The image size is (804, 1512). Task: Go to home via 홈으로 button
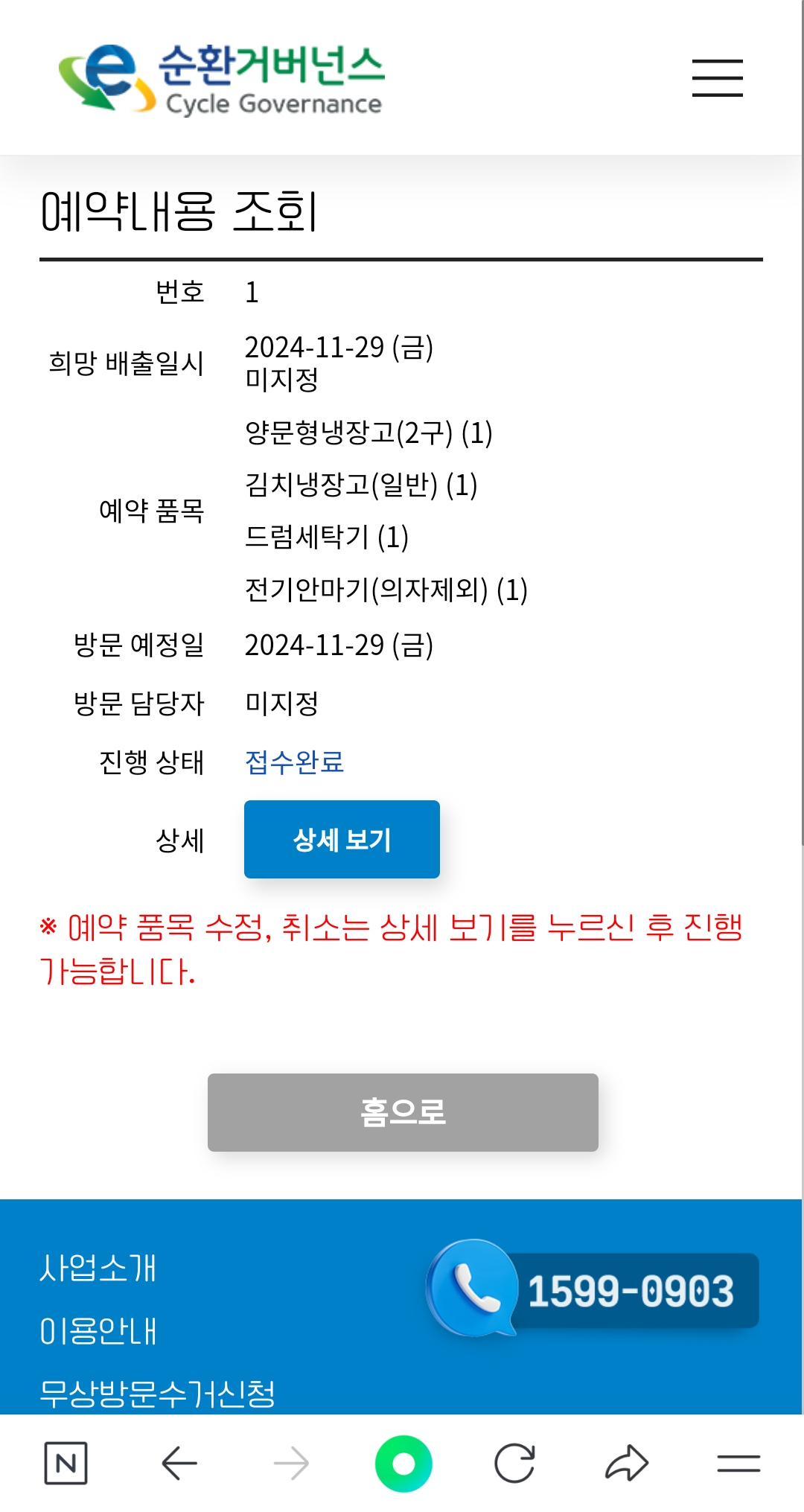point(403,1112)
